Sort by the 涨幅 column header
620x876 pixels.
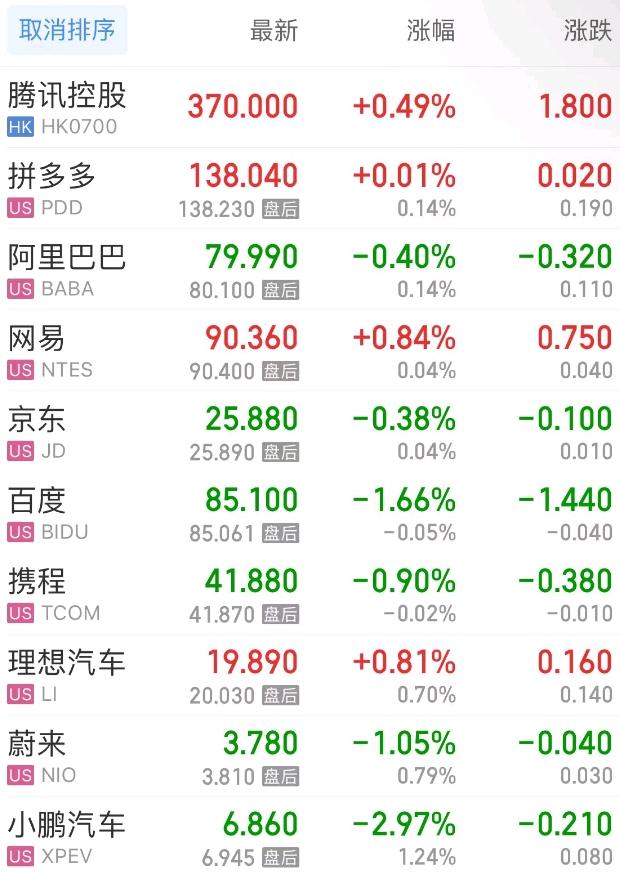coord(431,31)
